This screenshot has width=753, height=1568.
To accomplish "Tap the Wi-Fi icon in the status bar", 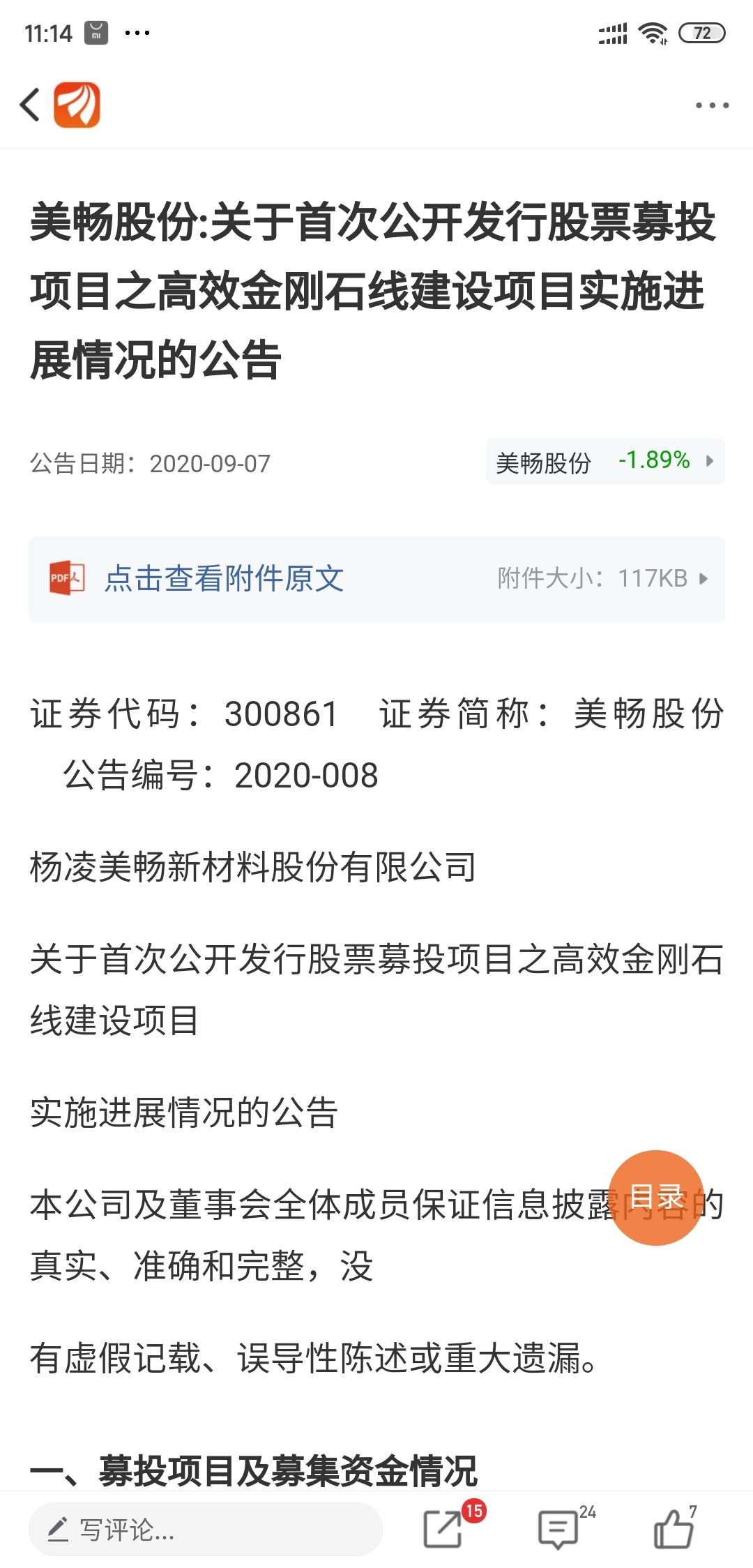I will 654,31.
